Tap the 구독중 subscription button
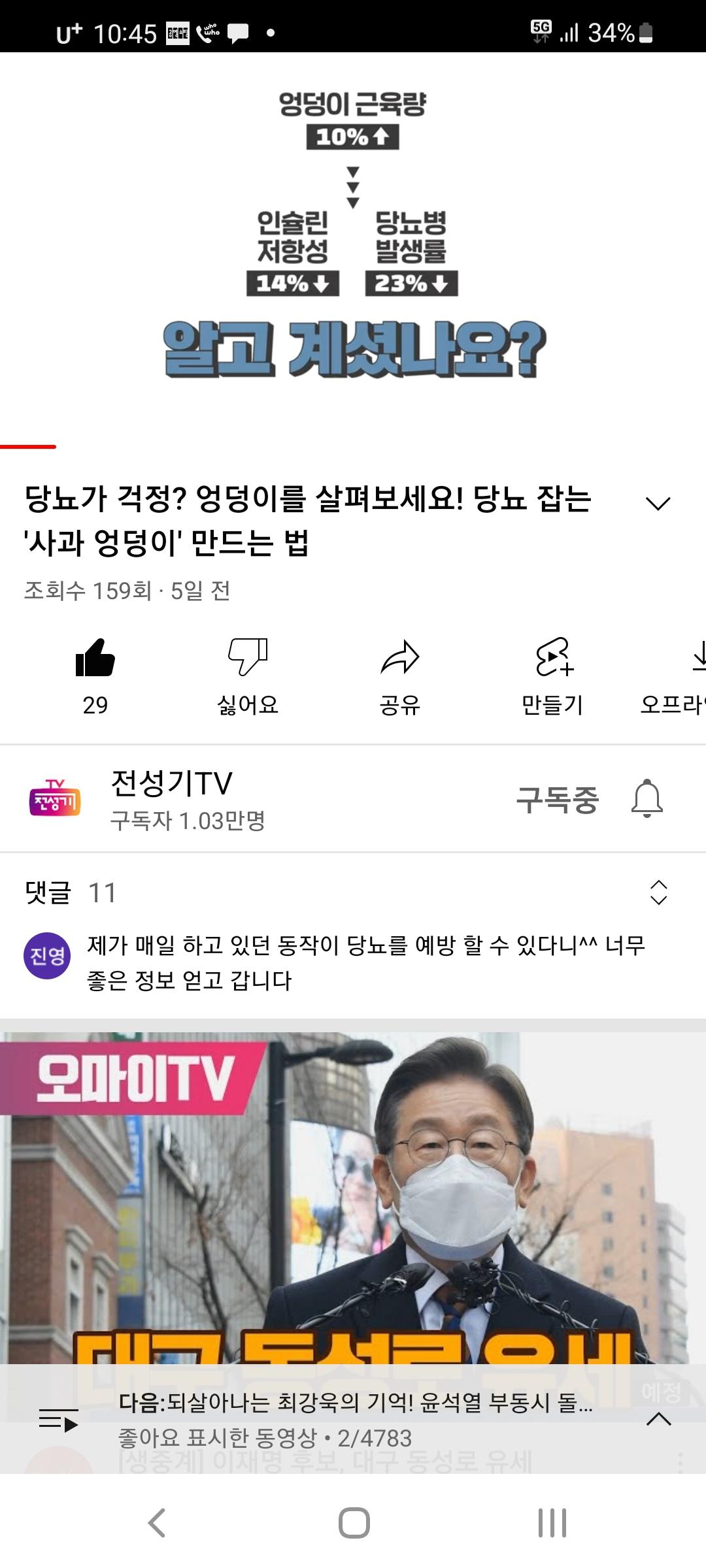Viewport: 706px width, 1568px height. (x=557, y=799)
